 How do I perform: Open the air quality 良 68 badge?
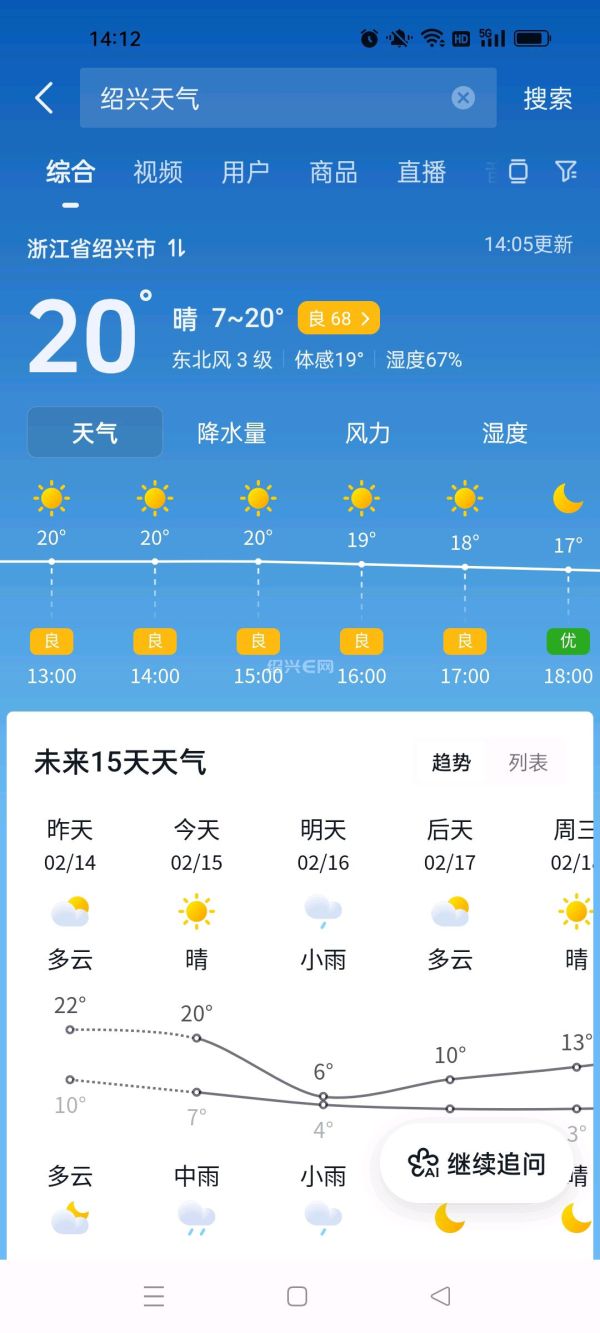point(338,318)
